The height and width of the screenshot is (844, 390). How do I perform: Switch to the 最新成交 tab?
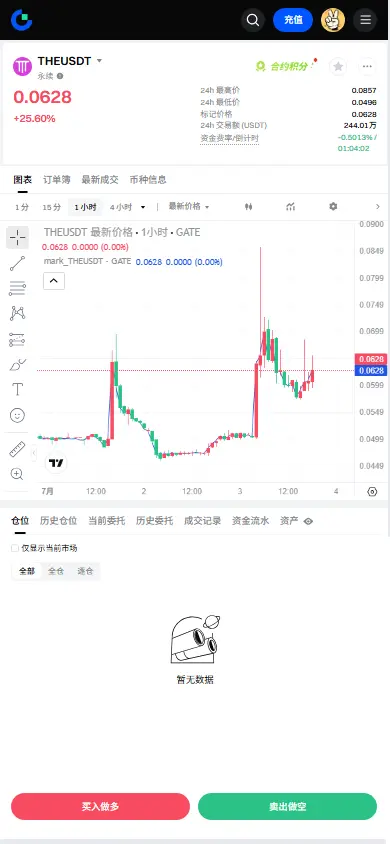tap(100, 180)
